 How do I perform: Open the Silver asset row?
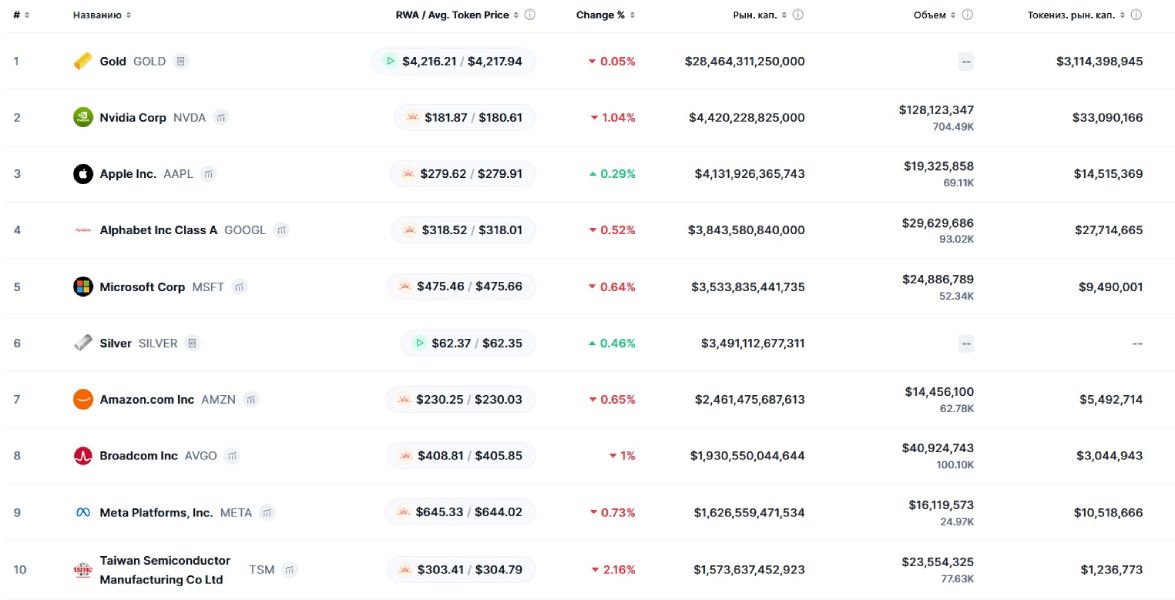(x=115, y=343)
